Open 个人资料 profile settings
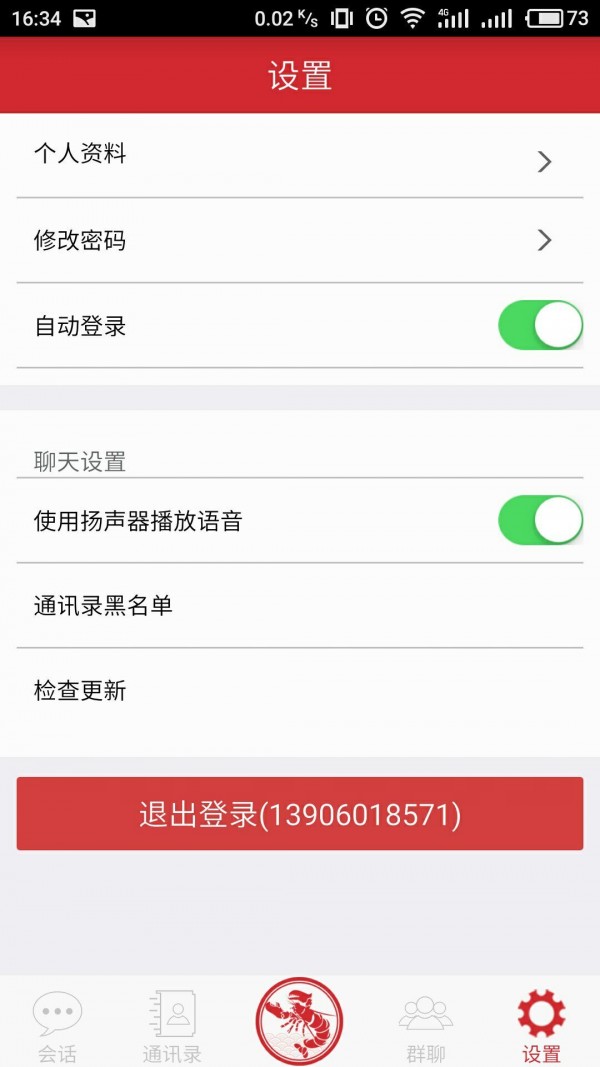This screenshot has height=1067, width=600. tap(299, 156)
